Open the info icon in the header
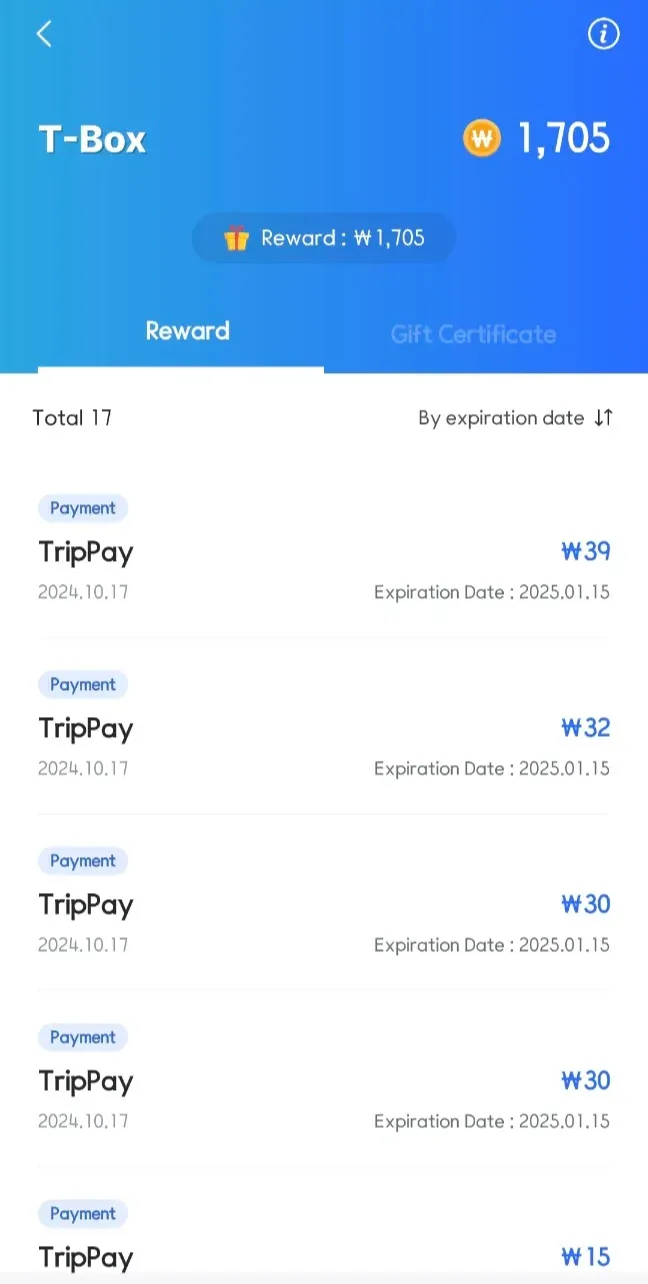 coord(603,34)
